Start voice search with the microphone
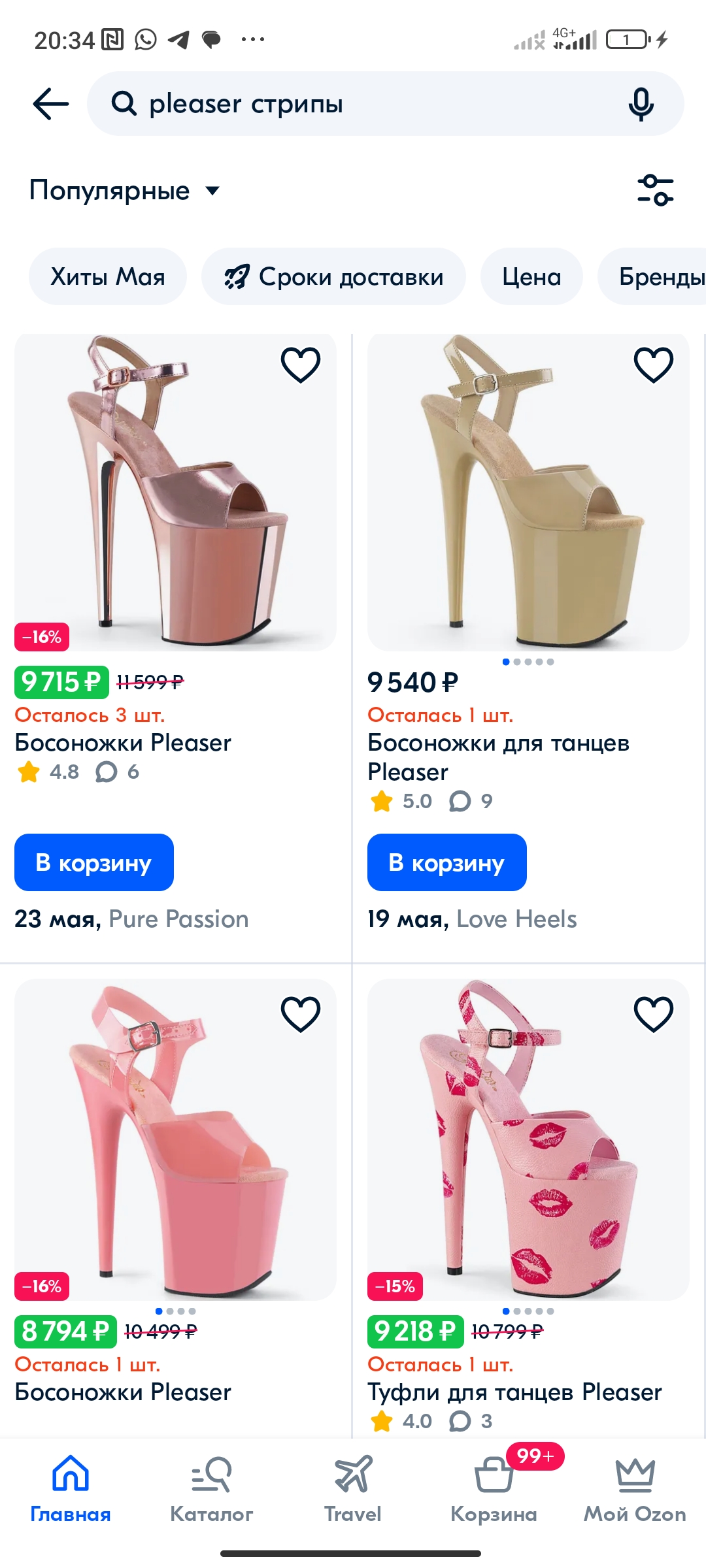706x1568 pixels. [641, 104]
